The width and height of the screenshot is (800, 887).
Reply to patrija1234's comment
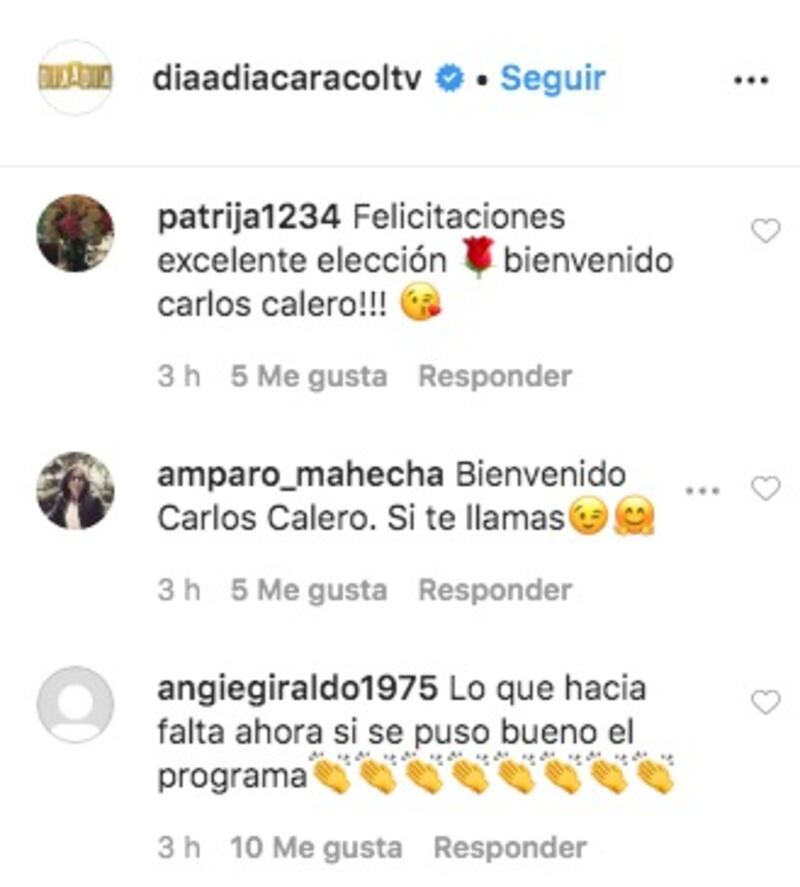tap(494, 377)
